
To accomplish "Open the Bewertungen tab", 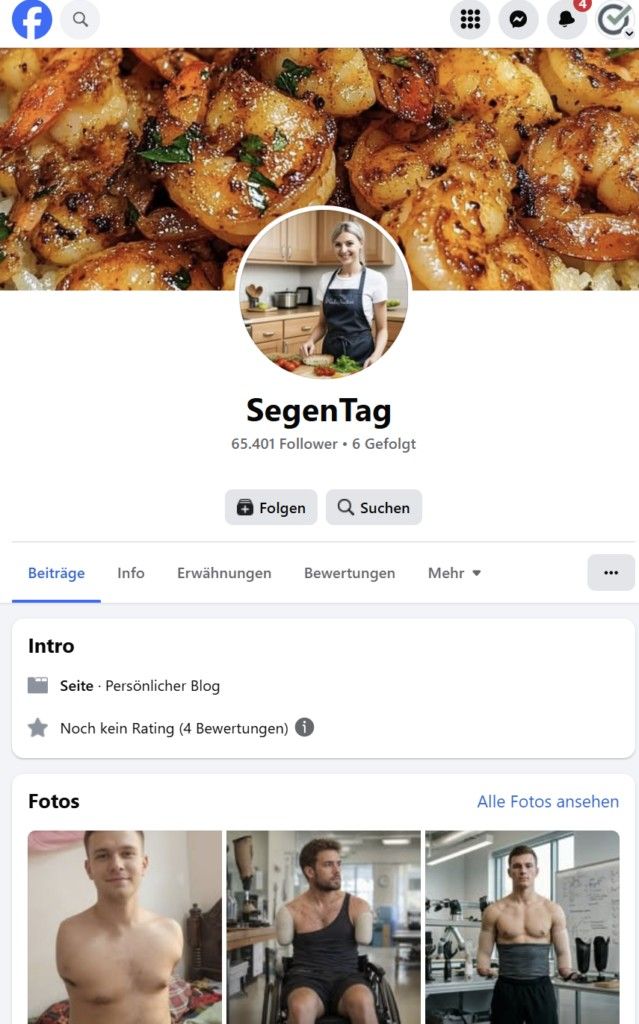I will [349, 573].
